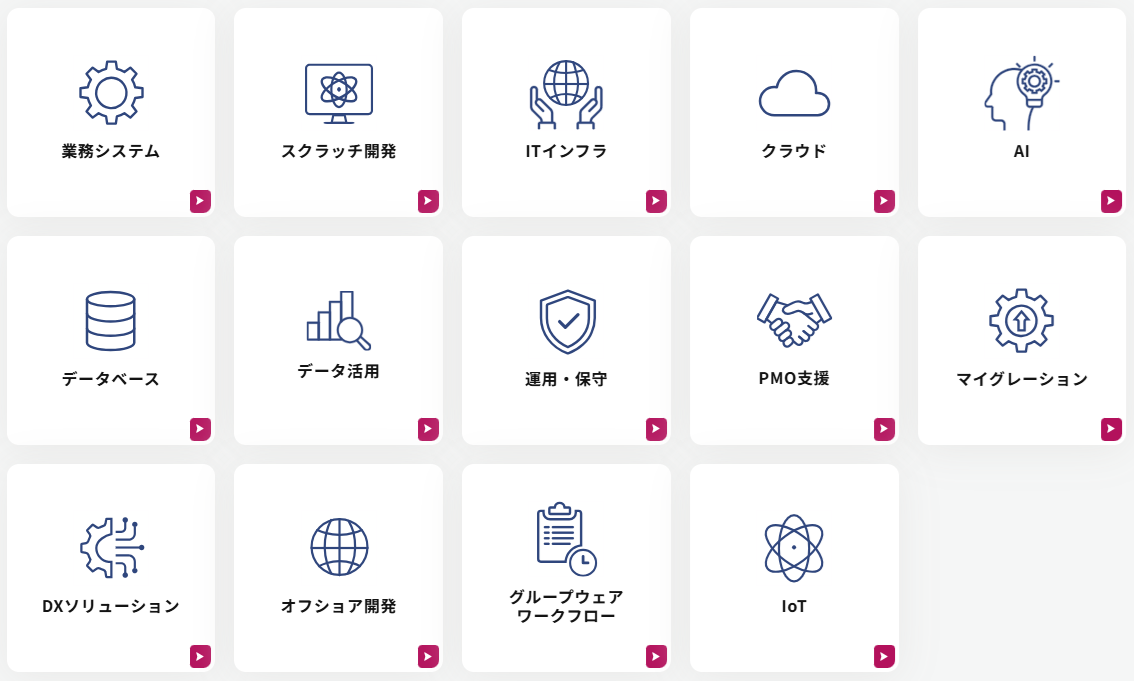This screenshot has width=1134, height=681.
Task: Open the データ活用 card
Action: 338,341
